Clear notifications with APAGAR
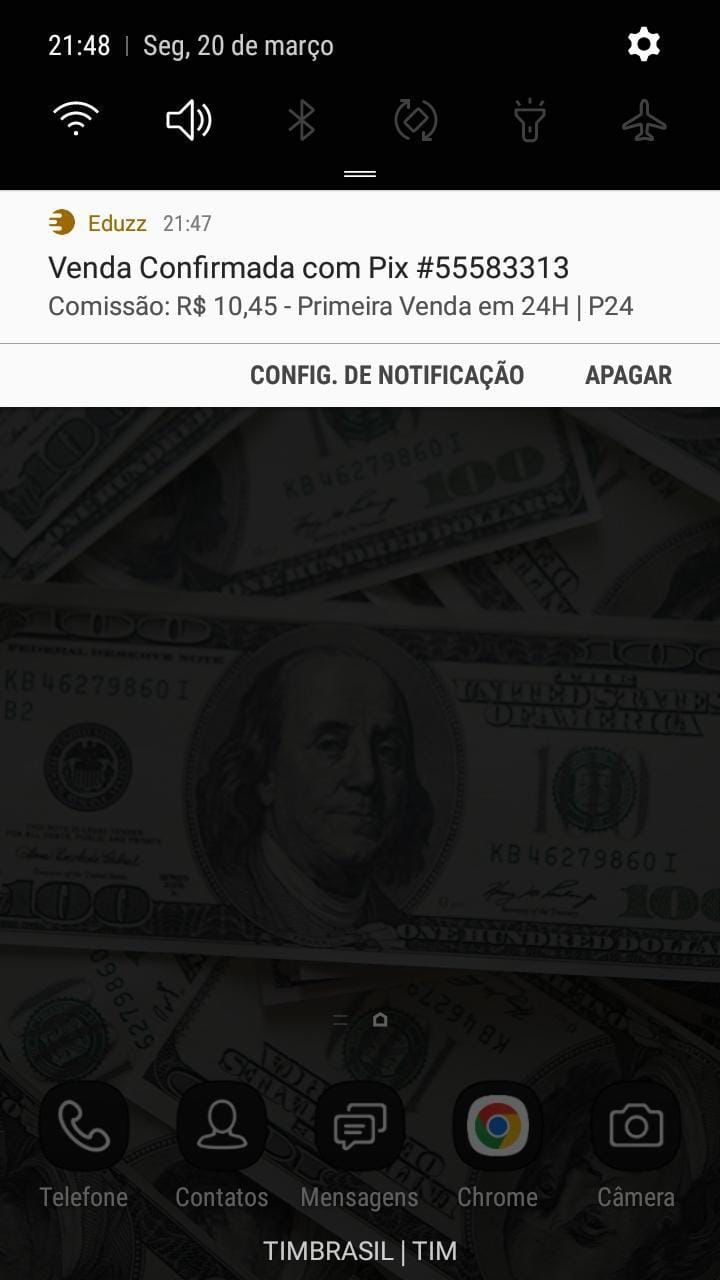The image size is (720, 1280). 628,375
